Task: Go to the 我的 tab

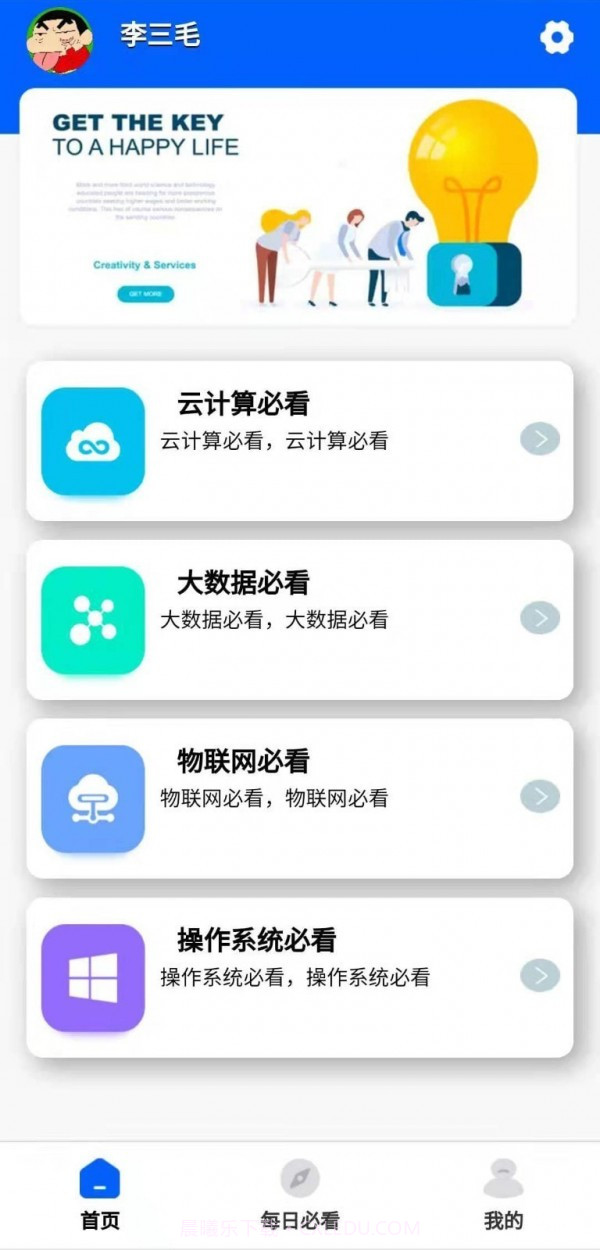Action: click(503, 1195)
